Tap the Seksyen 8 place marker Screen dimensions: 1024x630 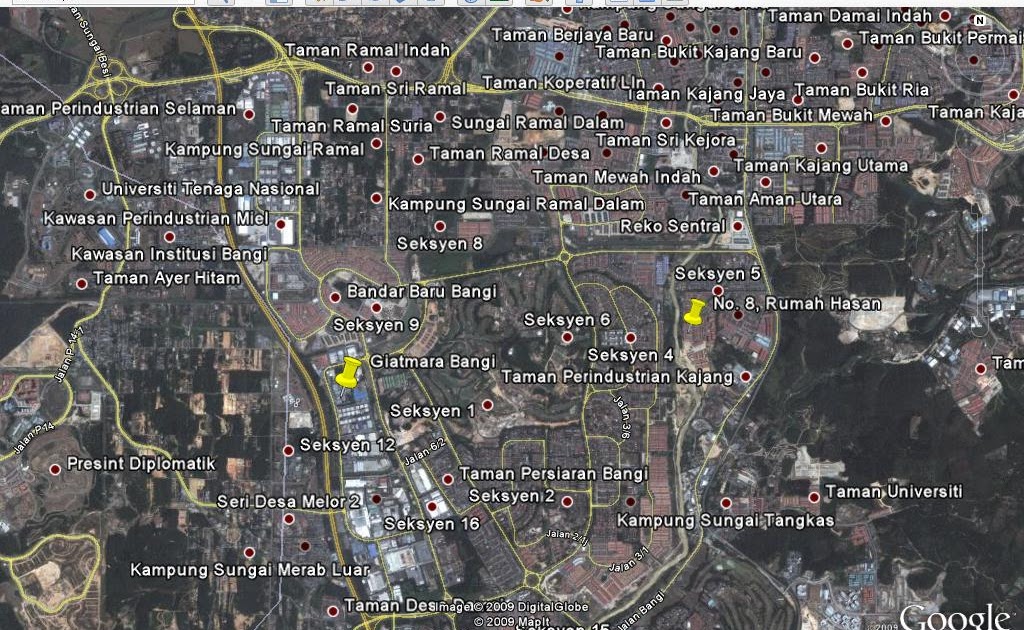point(439,227)
